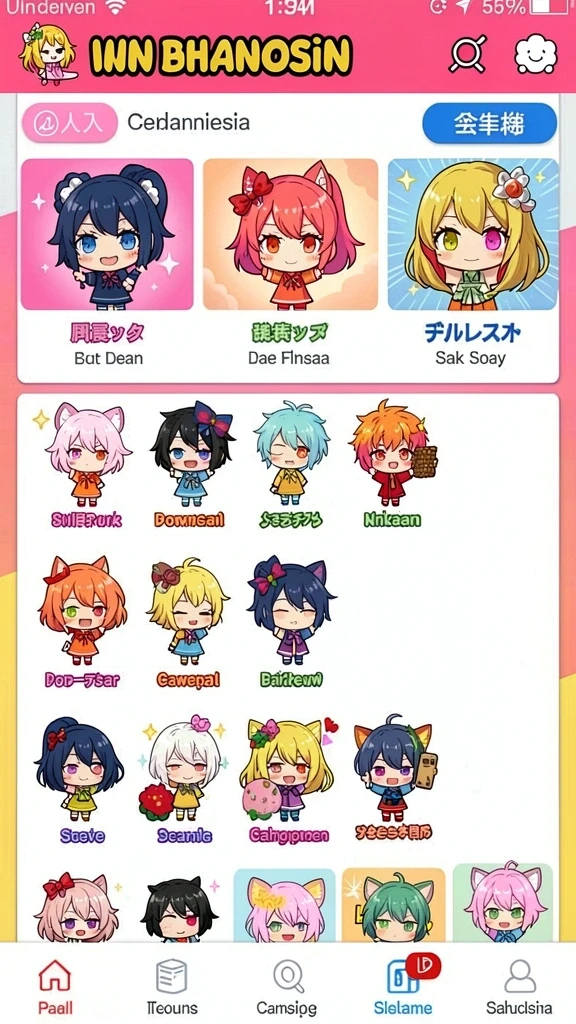Open the search magnifier icon
Image resolution: width=576 pixels, height=1024 pixels.
click(468, 55)
